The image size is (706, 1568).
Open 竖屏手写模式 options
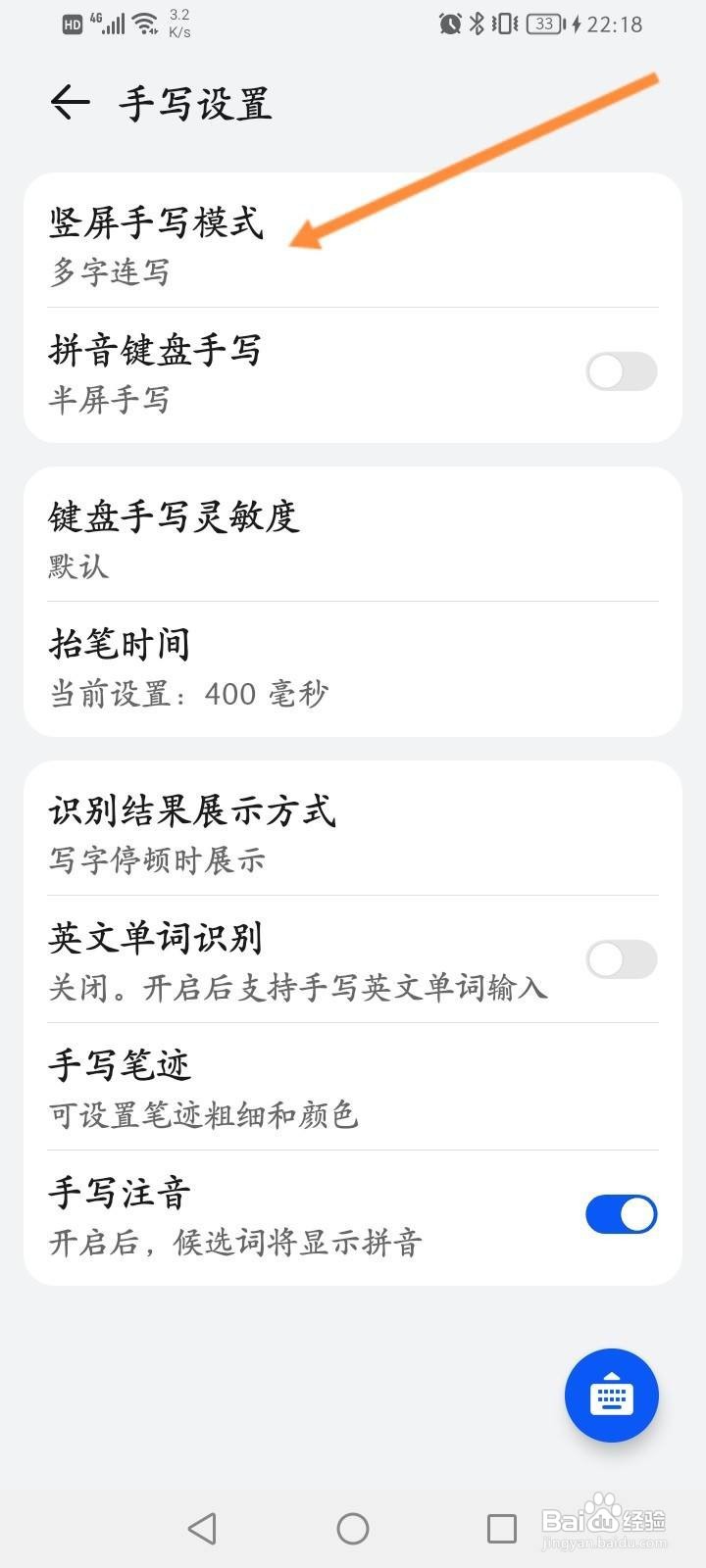click(x=157, y=225)
